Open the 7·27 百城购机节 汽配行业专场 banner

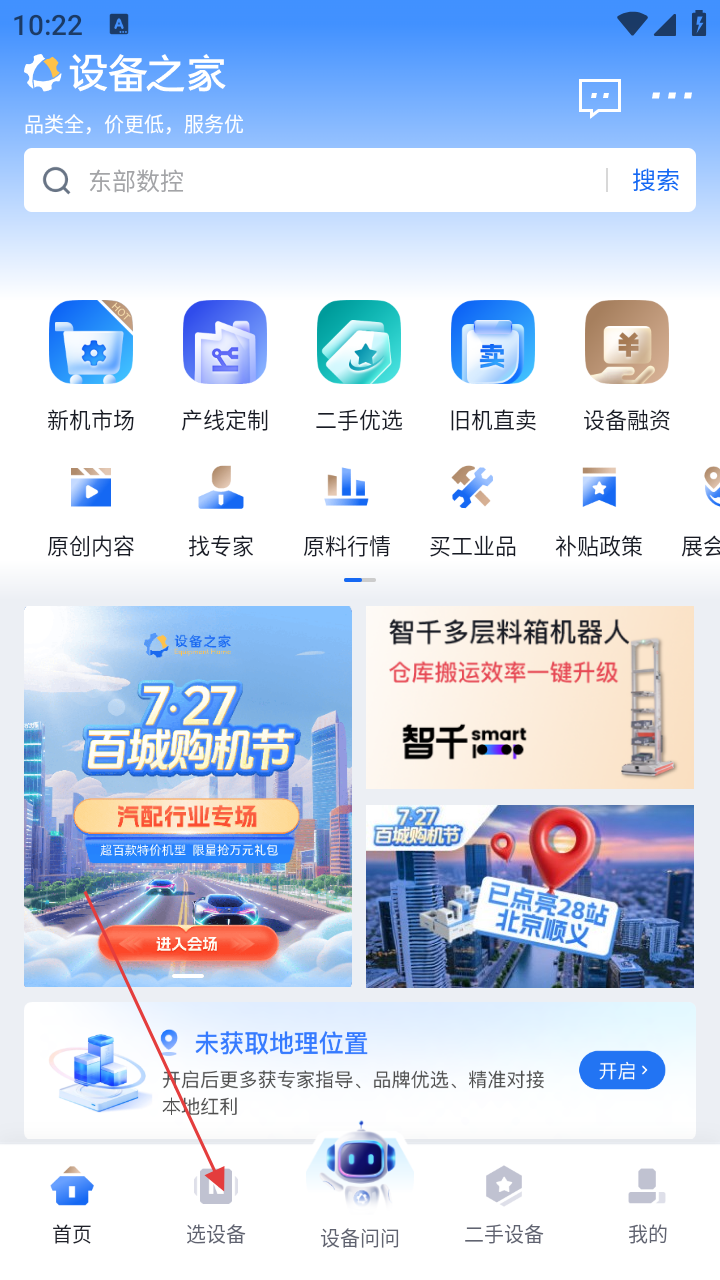pos(188,796)
